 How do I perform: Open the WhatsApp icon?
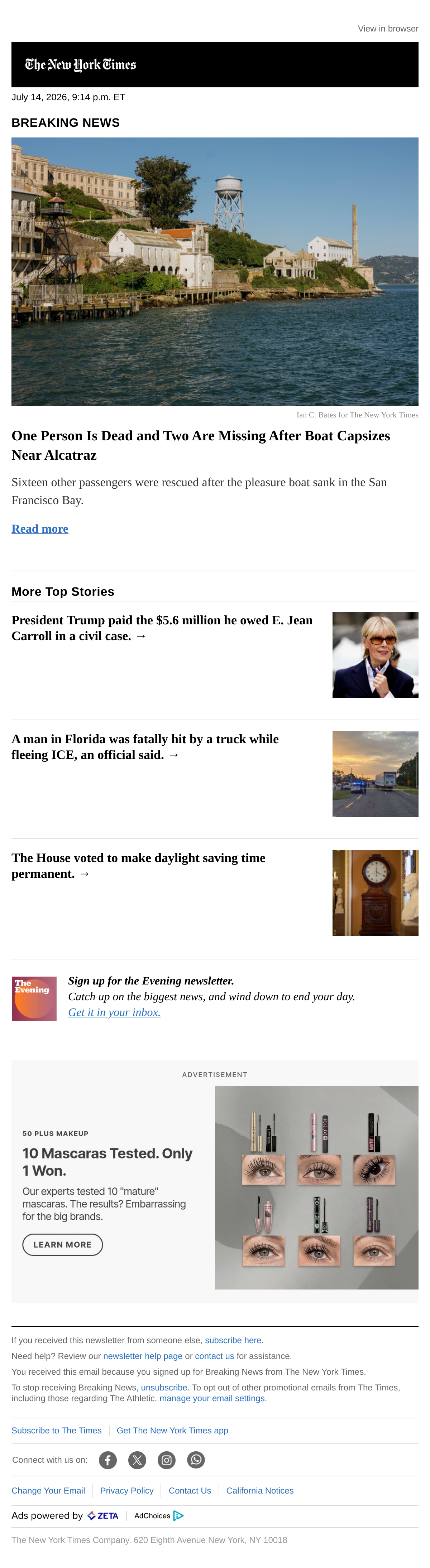(196, 1460)
